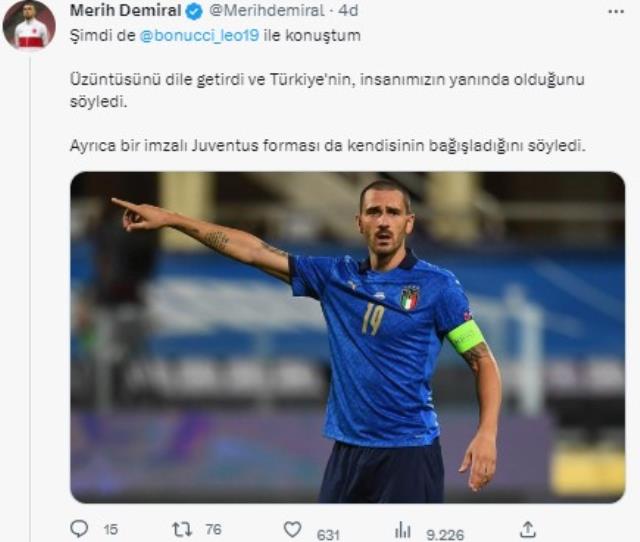
Task: Like the tweet with the heart
Action: click(292, 529)
